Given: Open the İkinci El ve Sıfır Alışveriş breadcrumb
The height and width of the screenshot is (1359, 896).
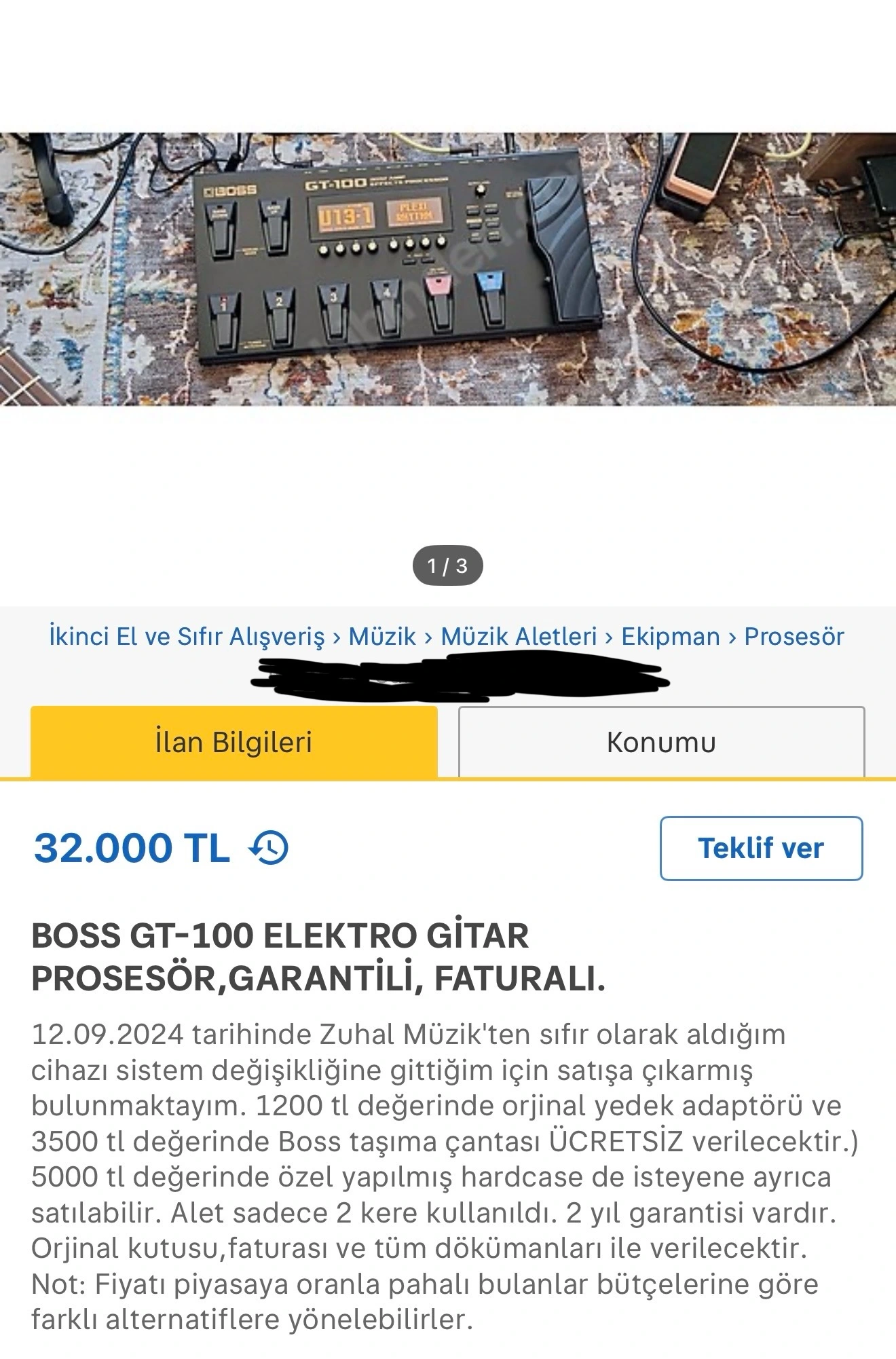Looking at the screenshot, I should point(187,637).
